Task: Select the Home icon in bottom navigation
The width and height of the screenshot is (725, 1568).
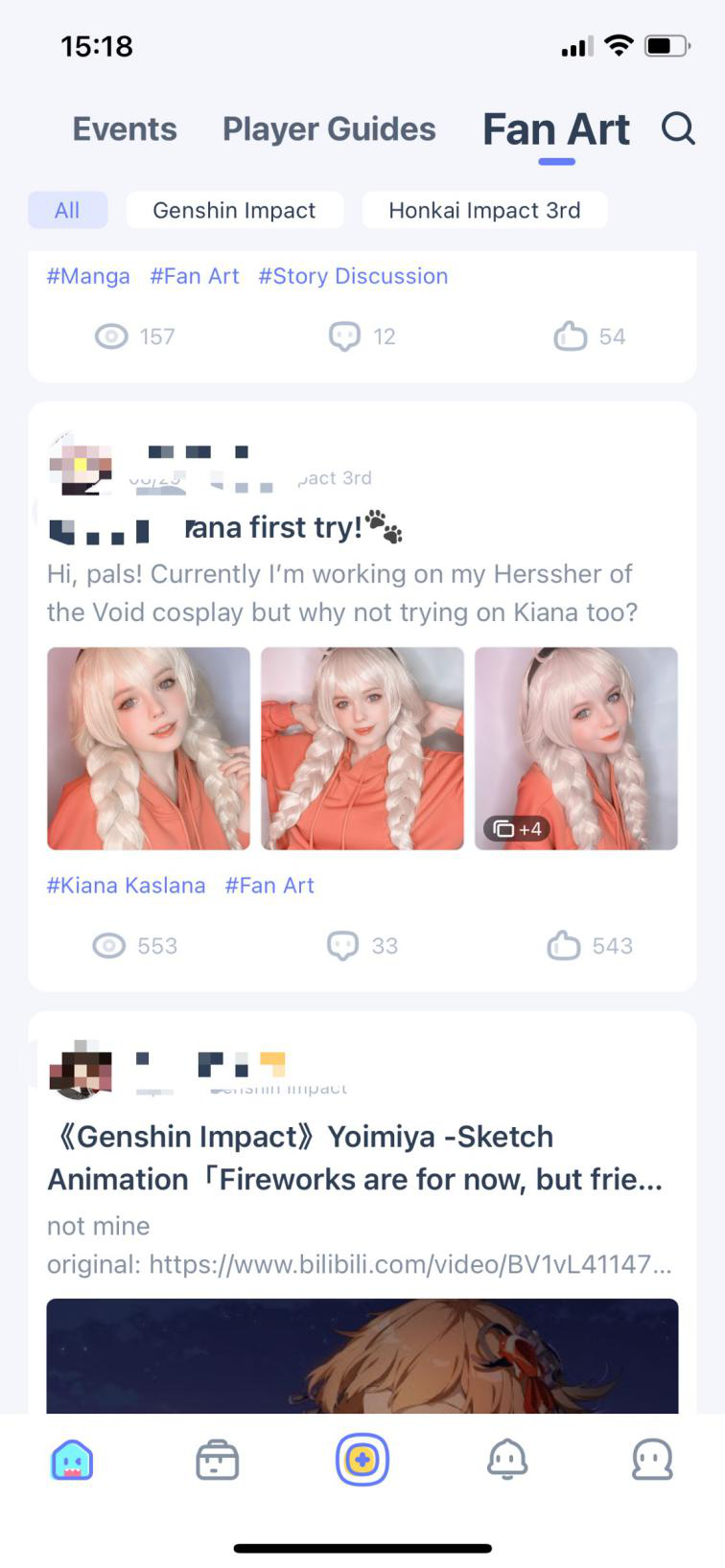Action: point(73,1459)
